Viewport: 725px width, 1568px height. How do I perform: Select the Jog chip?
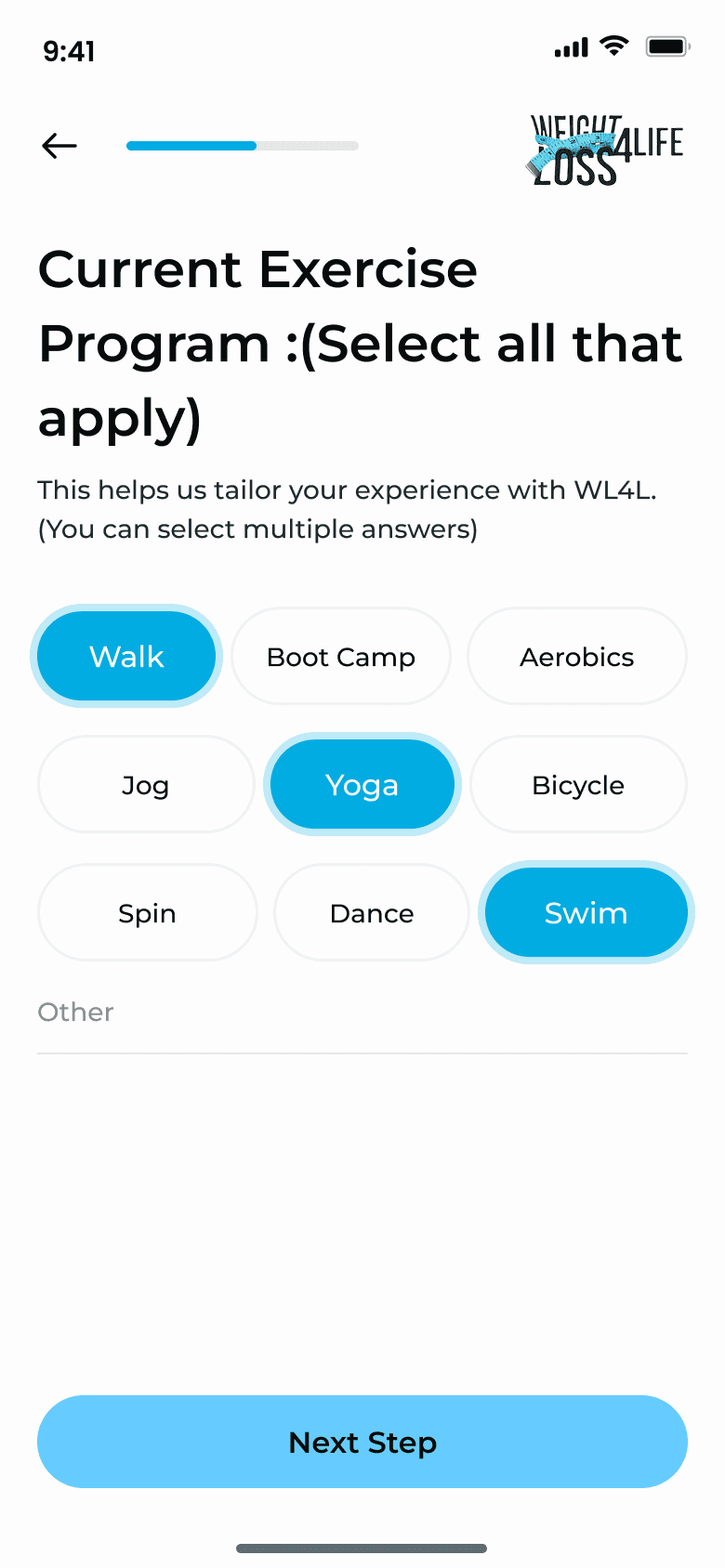click(x=146, y=784)
